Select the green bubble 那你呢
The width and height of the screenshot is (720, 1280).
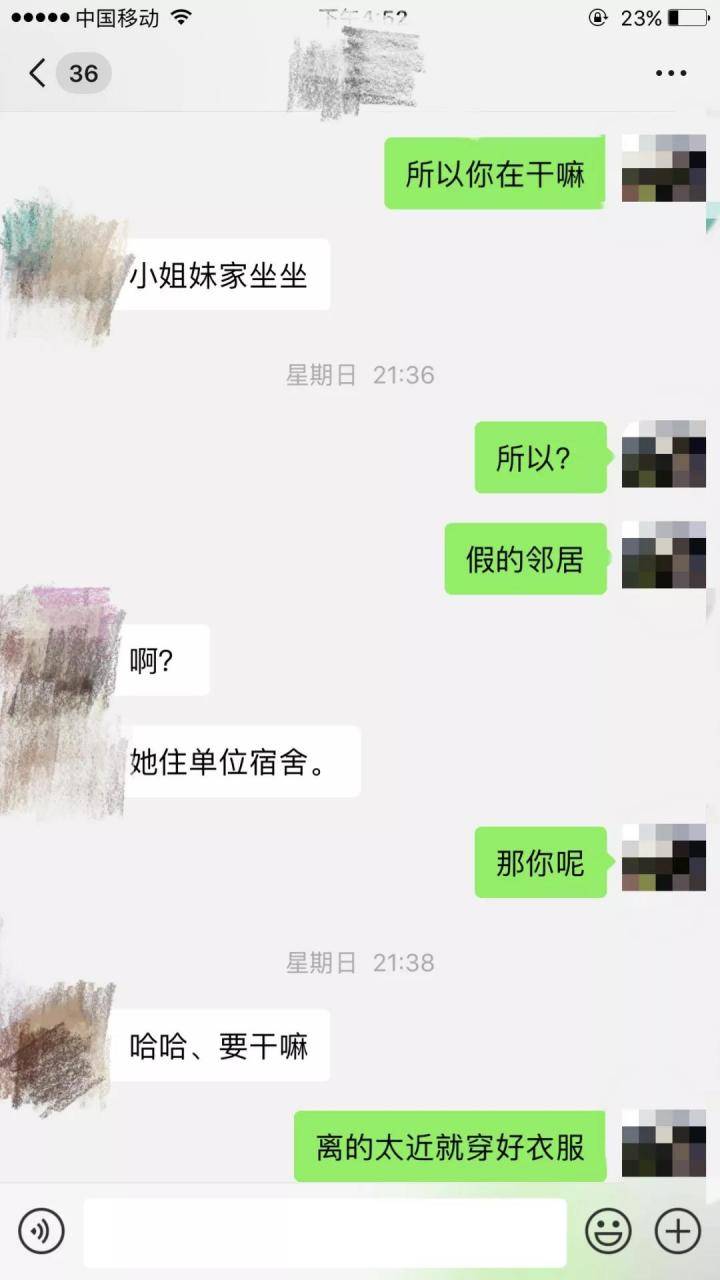pos(539,862)
